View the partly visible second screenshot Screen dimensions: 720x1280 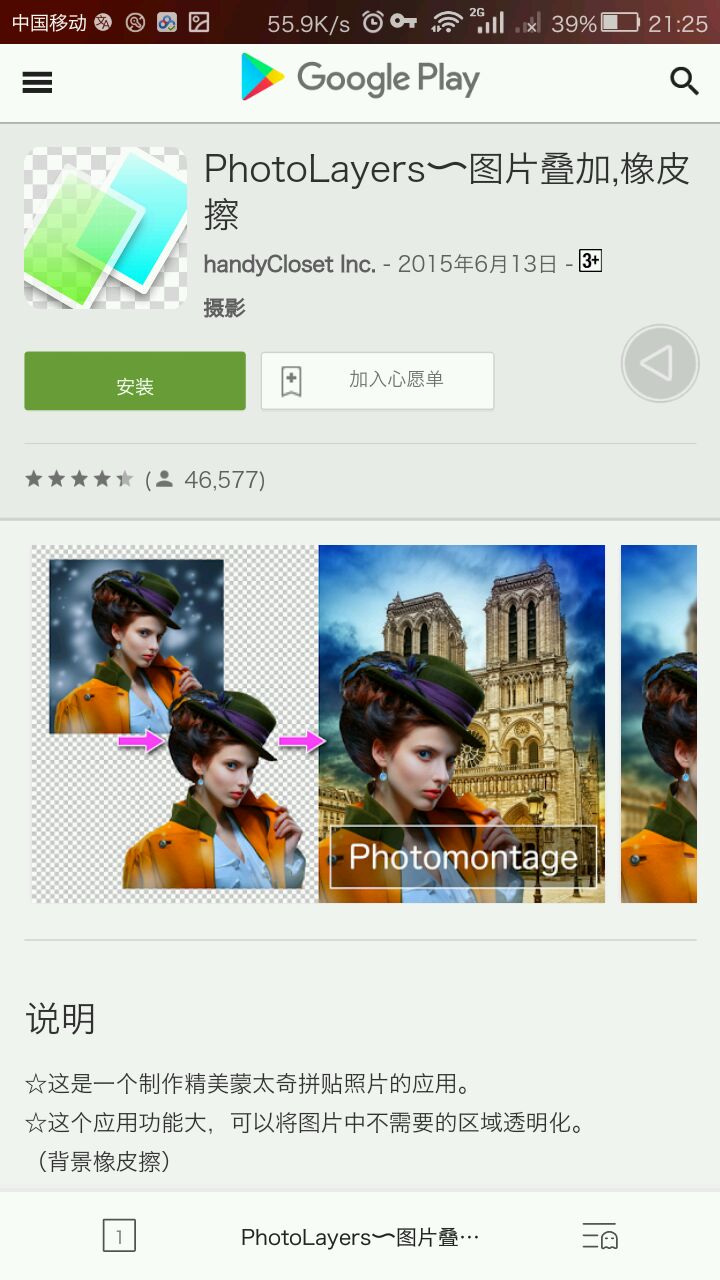coord(659,723)
